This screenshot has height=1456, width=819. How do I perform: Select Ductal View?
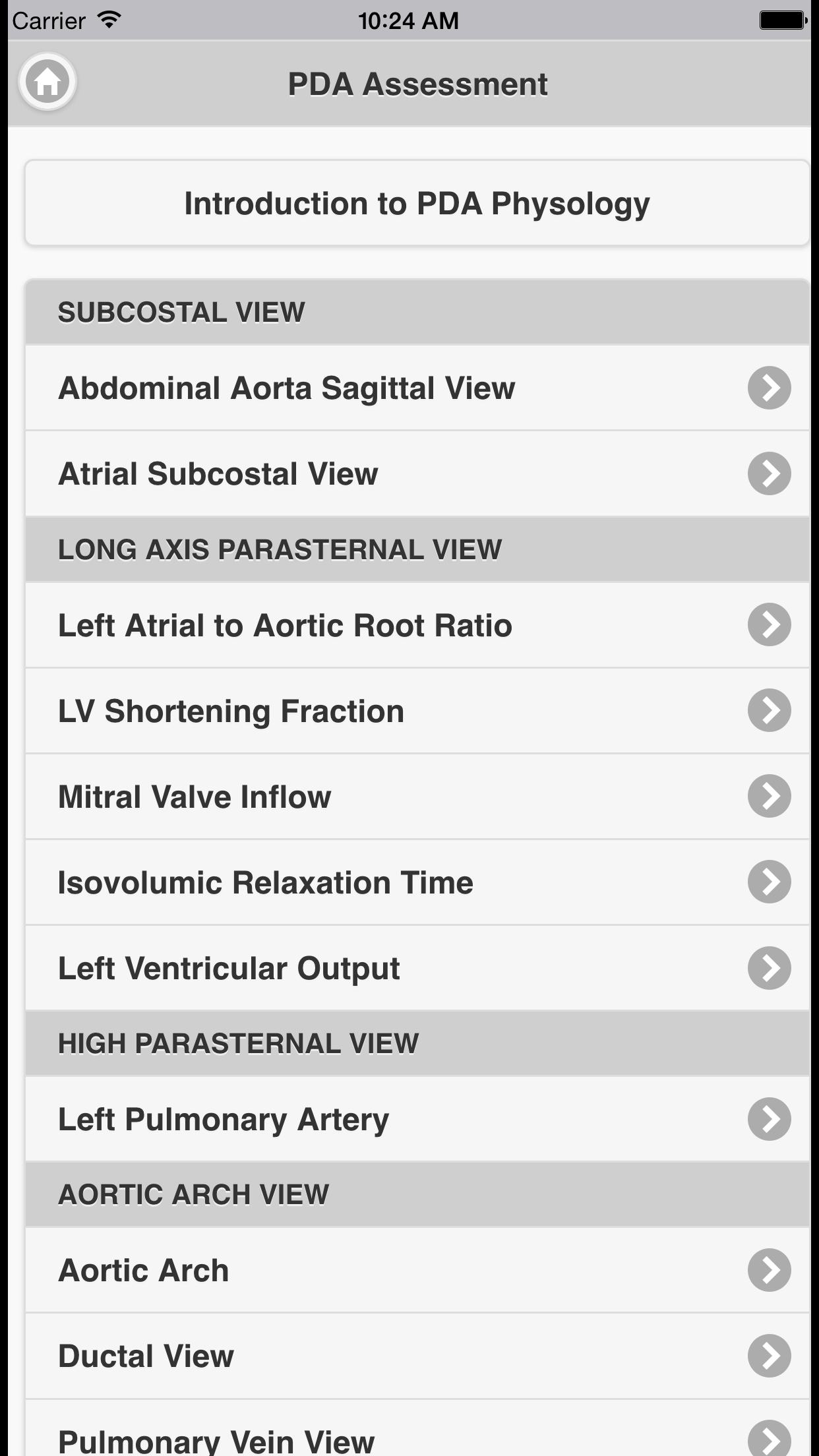pyautogui.click(x=417, y=1356)
